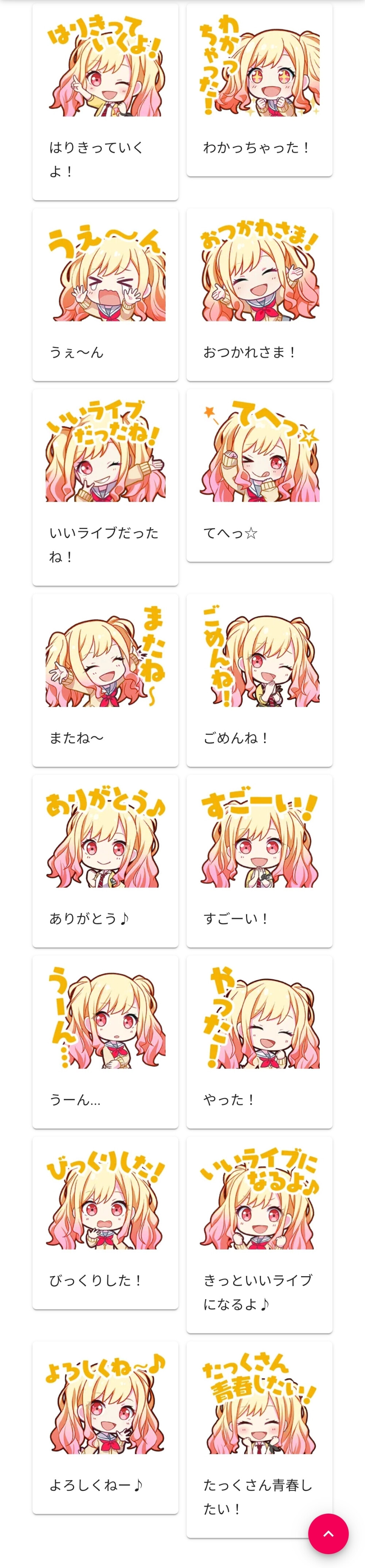The height and width of the screenshot is (1568, 365).
Task: Choose the ありがとう♪ sticker card
Action: click(x=105, y=861)
